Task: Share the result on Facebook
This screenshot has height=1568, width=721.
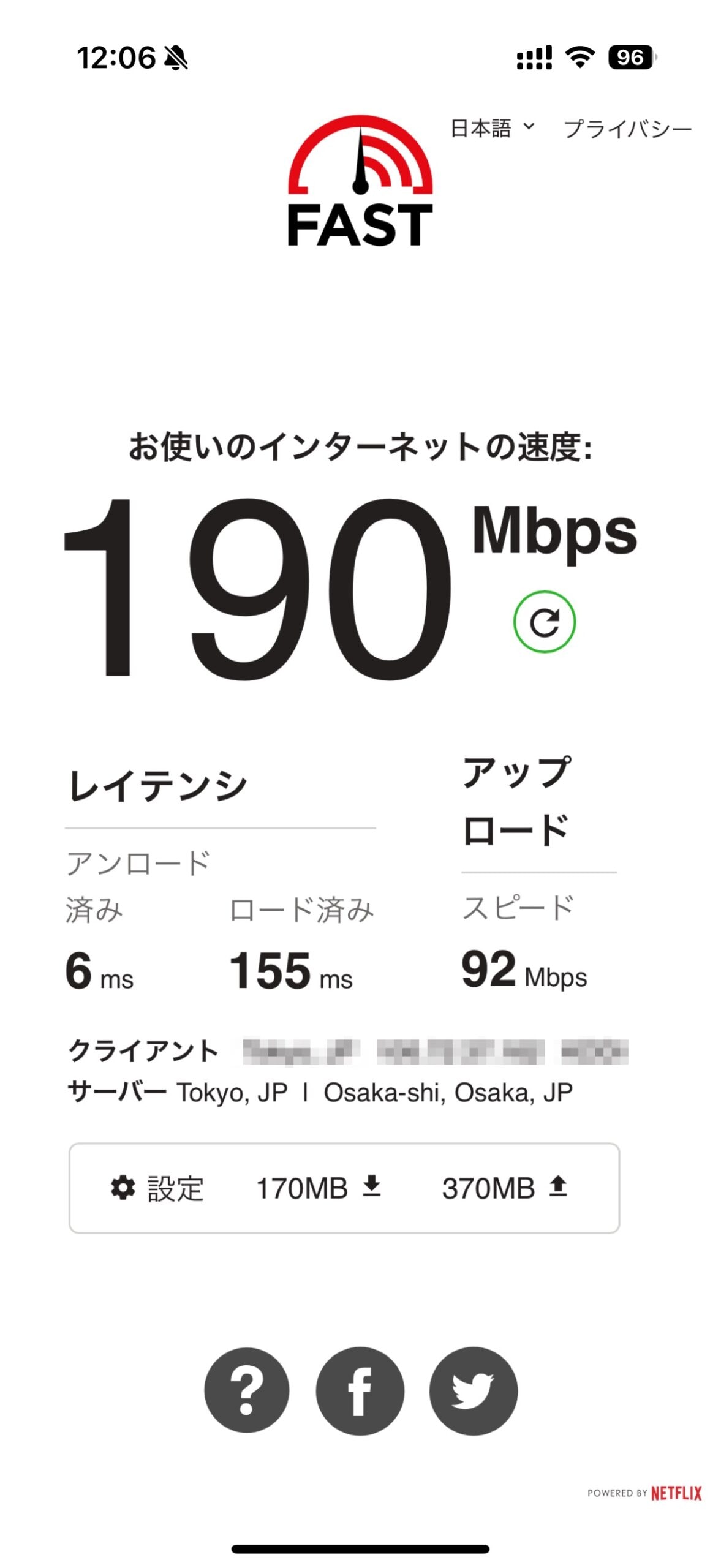Action: [x=360, y=1390]
